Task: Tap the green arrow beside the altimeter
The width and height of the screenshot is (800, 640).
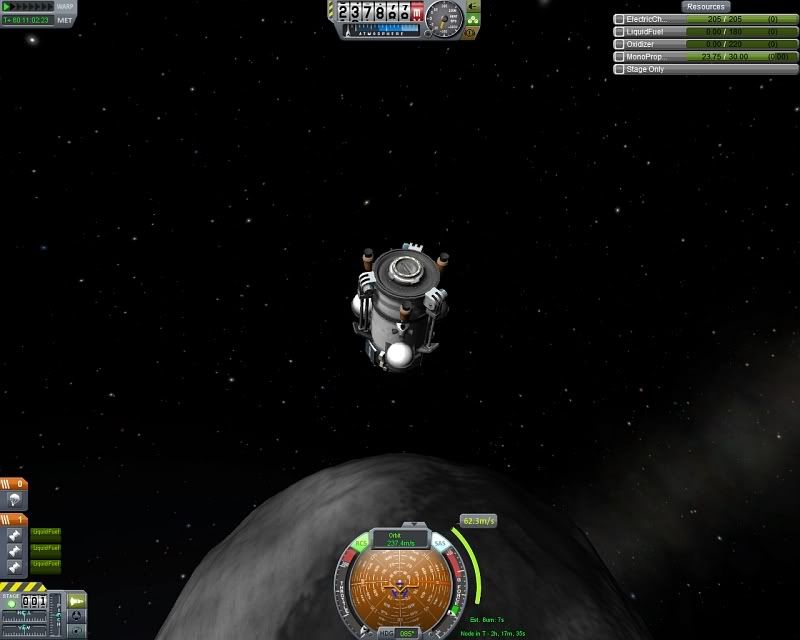Action: [x=473, y=6]
